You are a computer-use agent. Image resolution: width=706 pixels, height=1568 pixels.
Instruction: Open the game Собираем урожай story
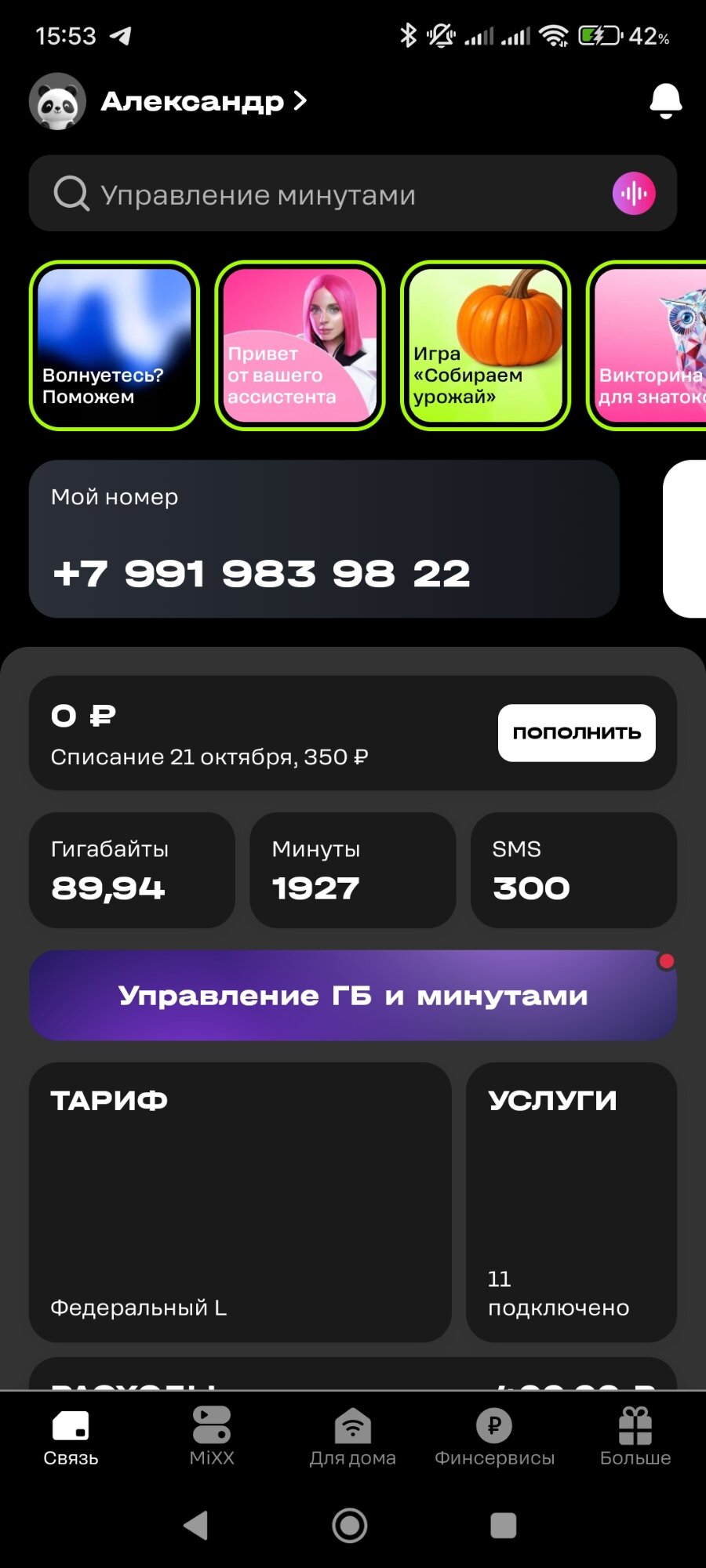486,346
